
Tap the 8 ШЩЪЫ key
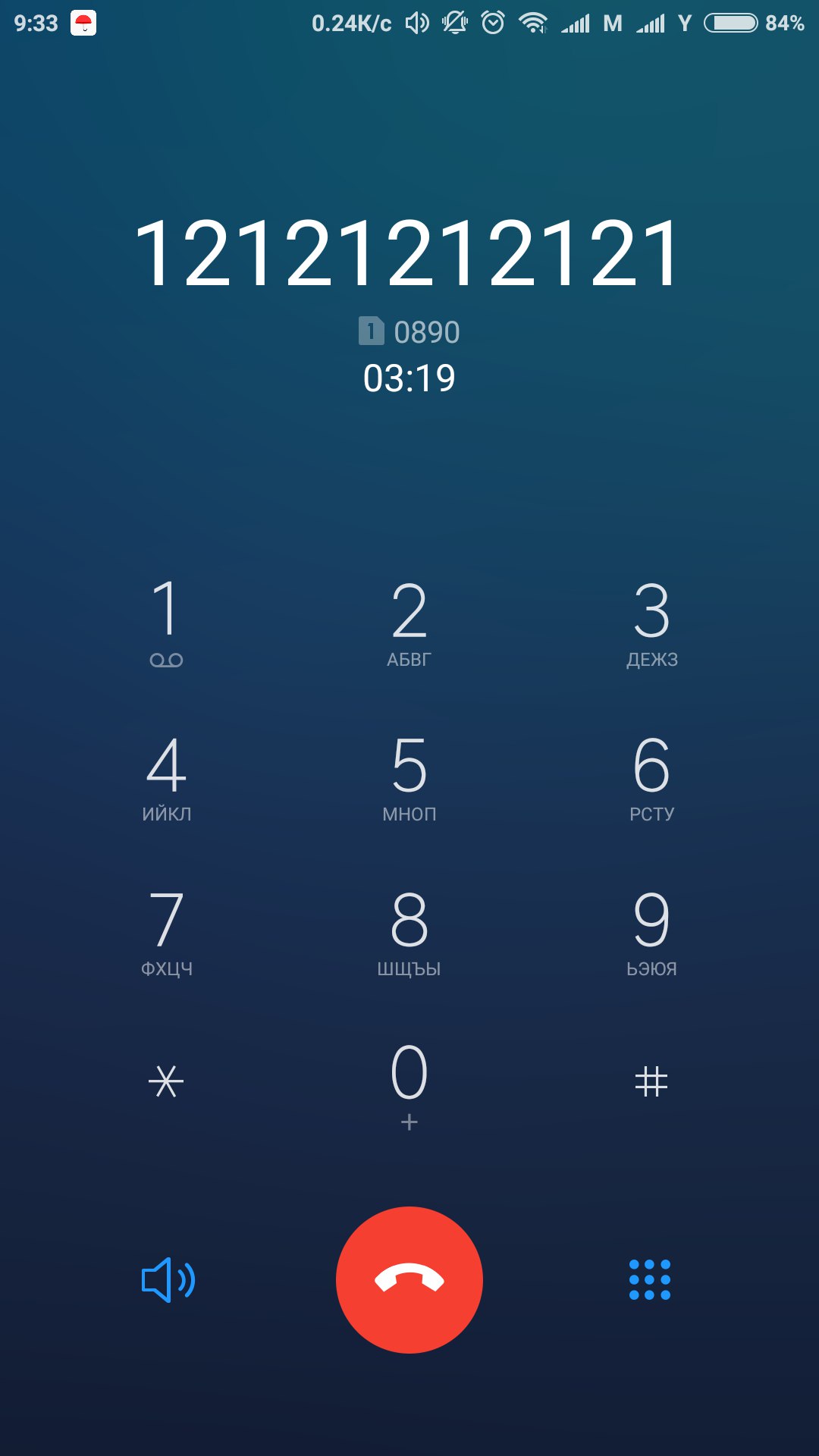point(409,933)
